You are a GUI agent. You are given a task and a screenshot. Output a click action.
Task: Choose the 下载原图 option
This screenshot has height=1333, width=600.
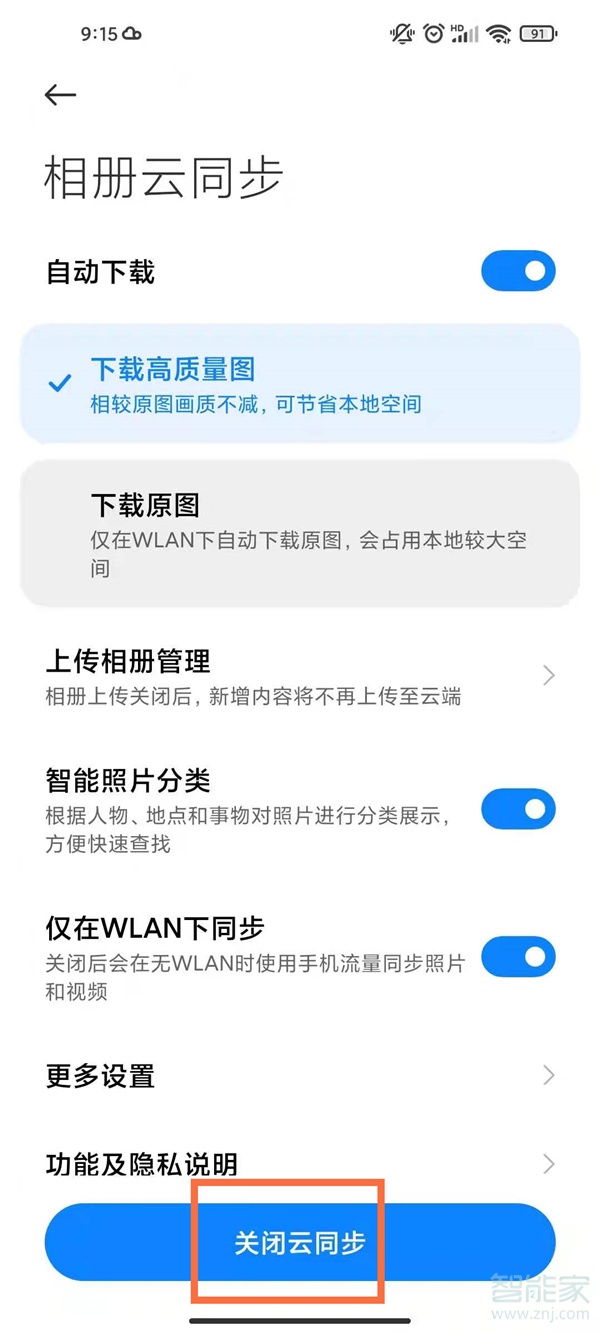coord(300,533)
